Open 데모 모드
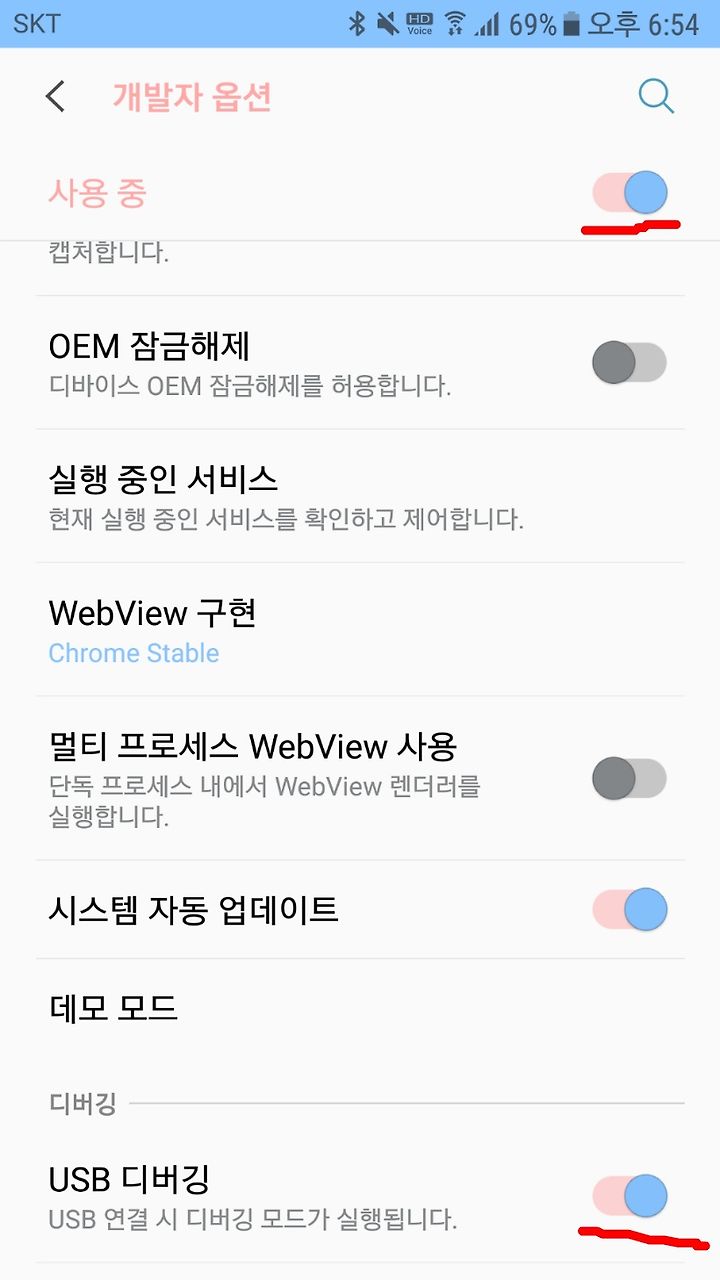 pyautogui.click(x=360, y=1008)
